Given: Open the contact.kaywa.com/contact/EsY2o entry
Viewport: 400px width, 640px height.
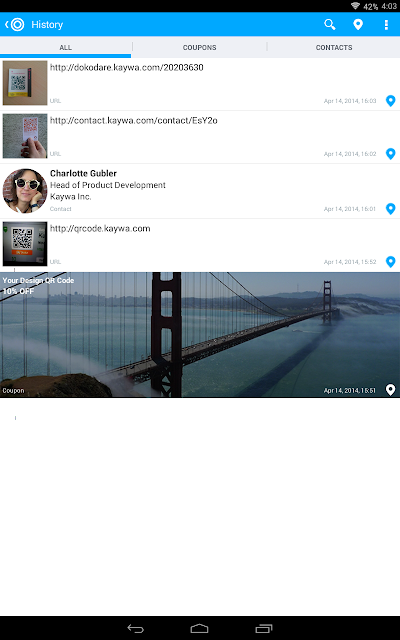Looking at the screenshot, I should [x=200, y=137].
